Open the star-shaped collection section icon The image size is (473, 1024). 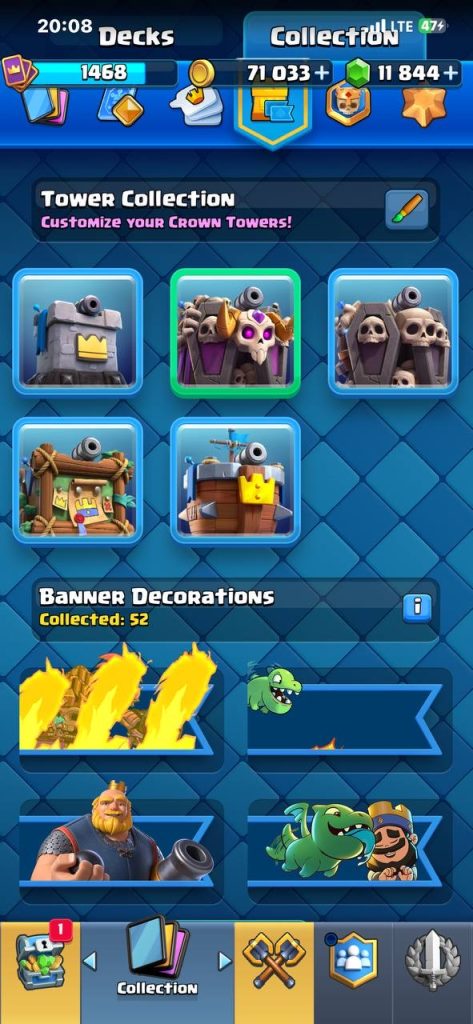pos(423,104)
